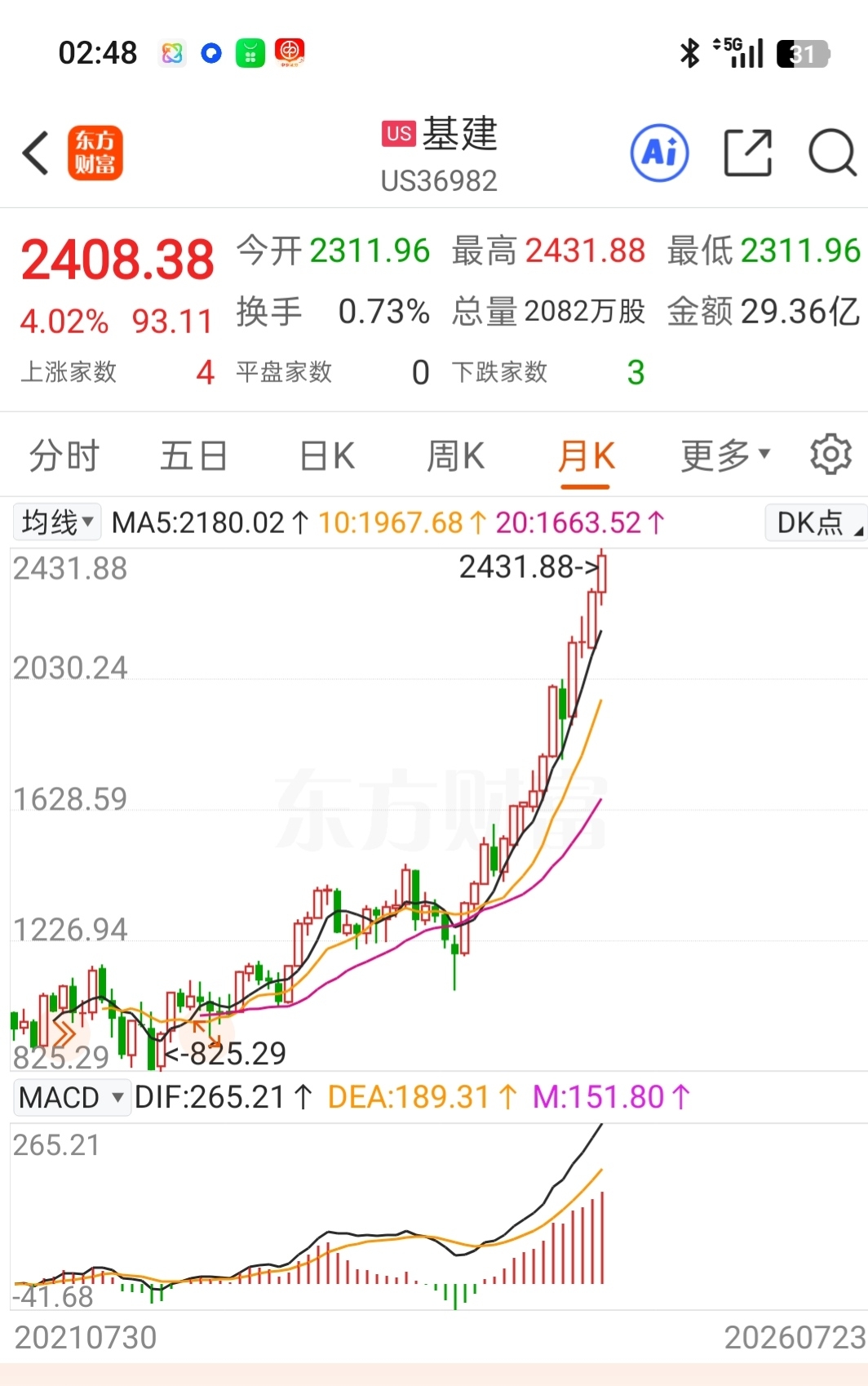The width and height of the screenshot is (868, 1386).
Task: Open the 均线 indicator dropdown
Action: (57, 522)
